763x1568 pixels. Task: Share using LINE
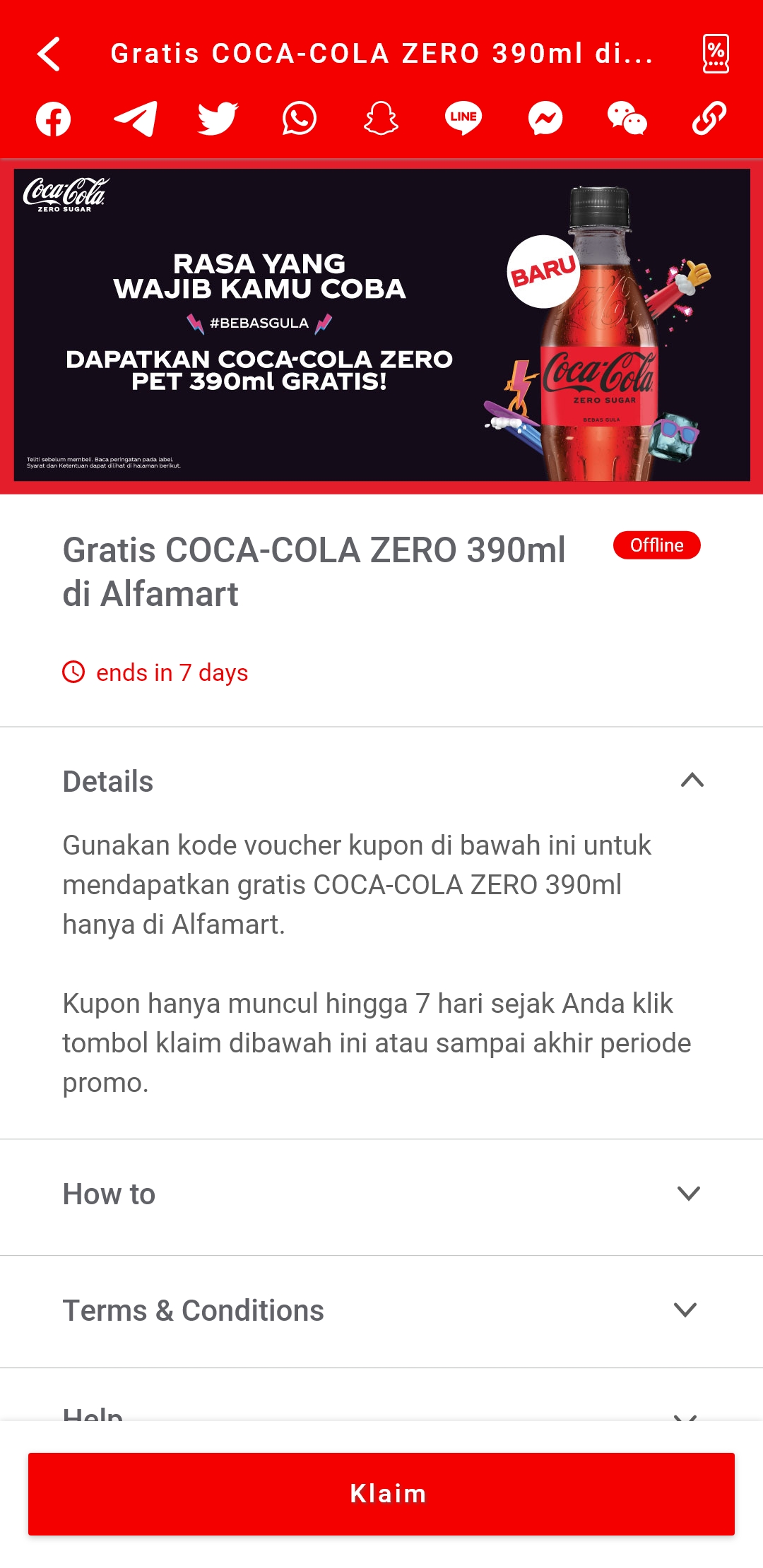click(x=463, y=119)
